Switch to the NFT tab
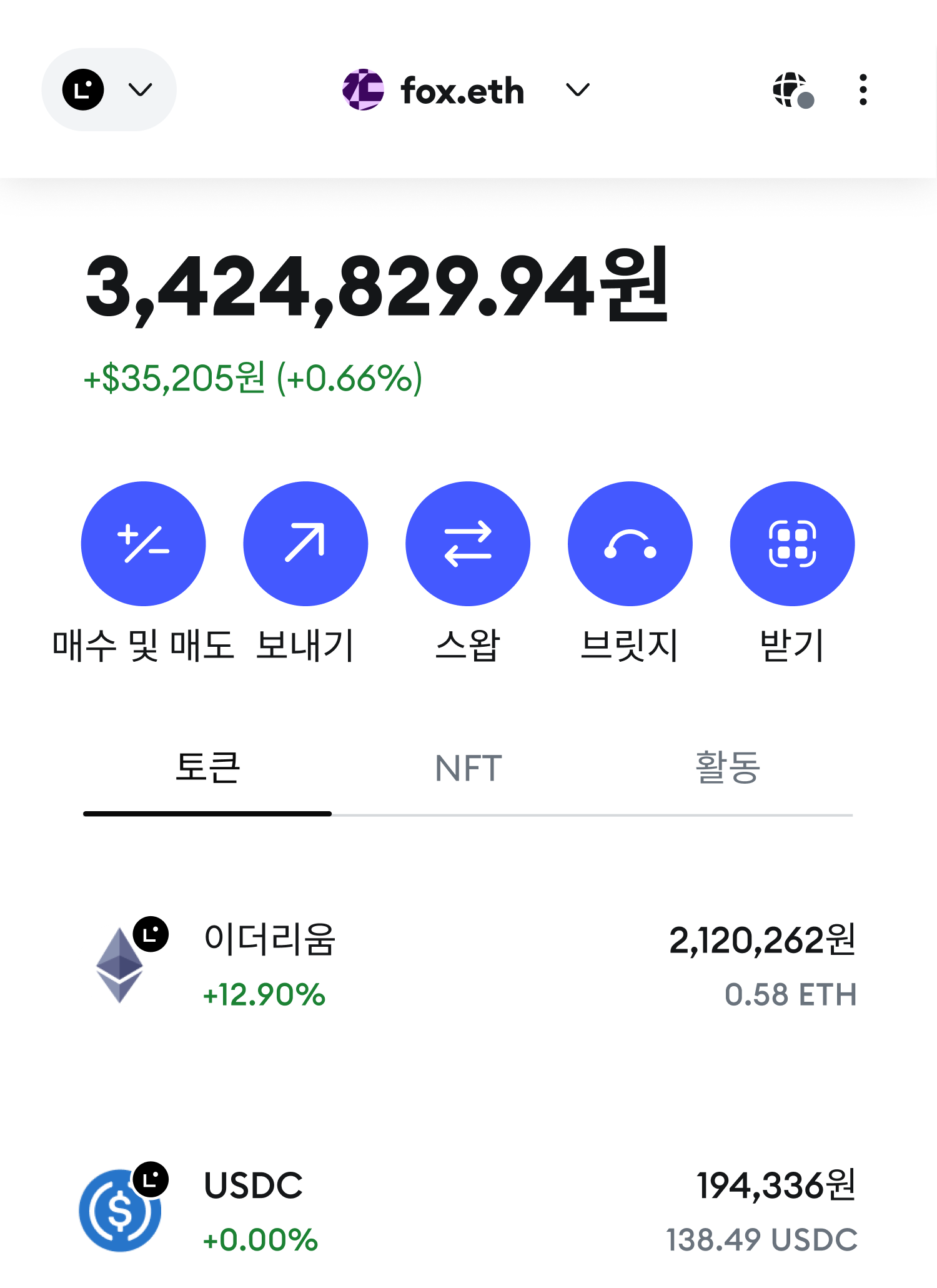The width and height of the screenshot is (937, 1288). 467,769
